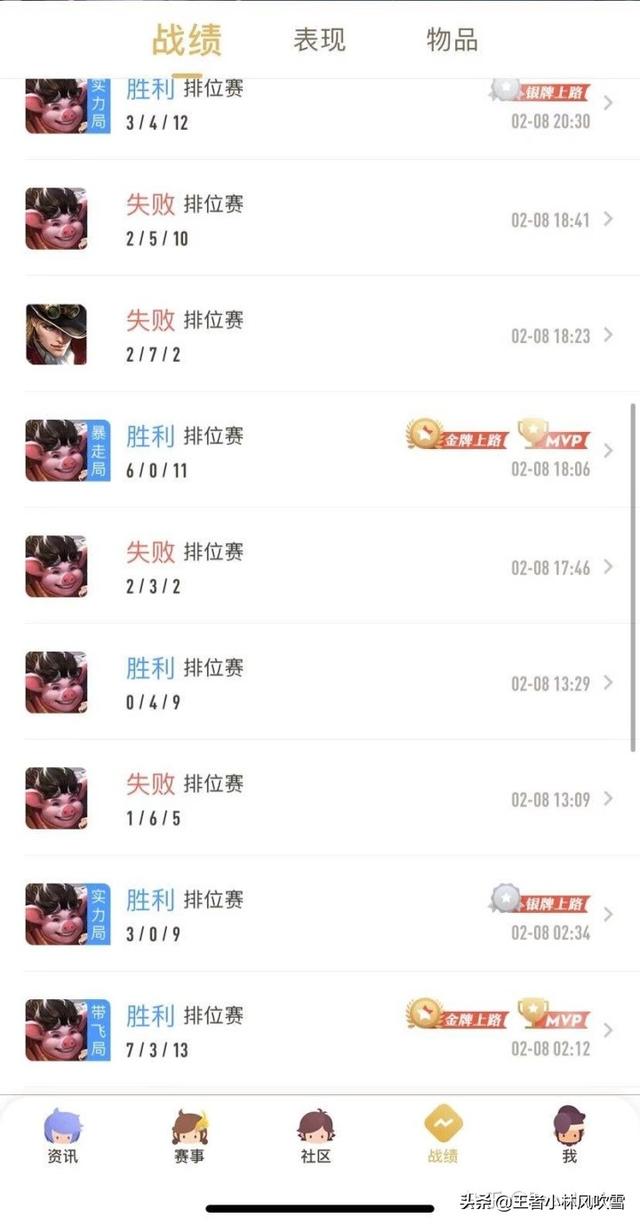Open the 0/4/9 win at 02-08 13:29
640x1225 pixels.
[x=320, y=683]
